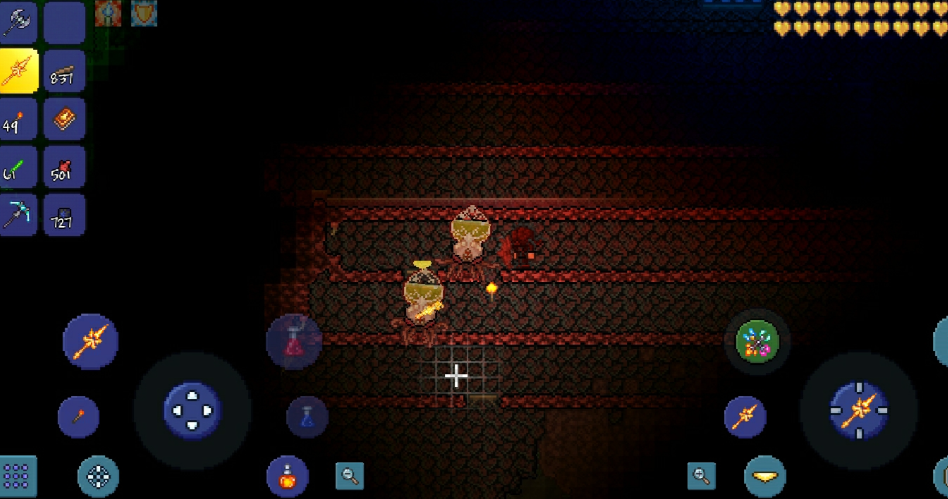Toggle the smart cursor targeting button
The height and width of the screenshot is (499, 948).
[x=98, y=477]
